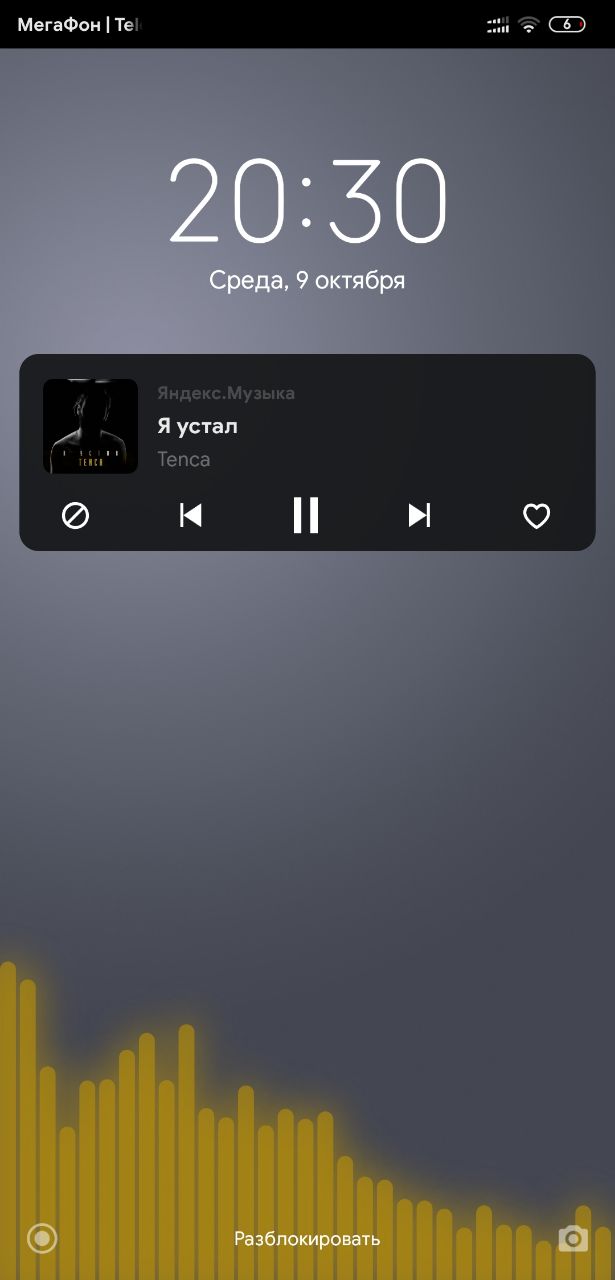The height and width of the screenshot is (1280, 615).
Task: Tap Разблокировать to unlock the phone
Action: (307, 1239)
